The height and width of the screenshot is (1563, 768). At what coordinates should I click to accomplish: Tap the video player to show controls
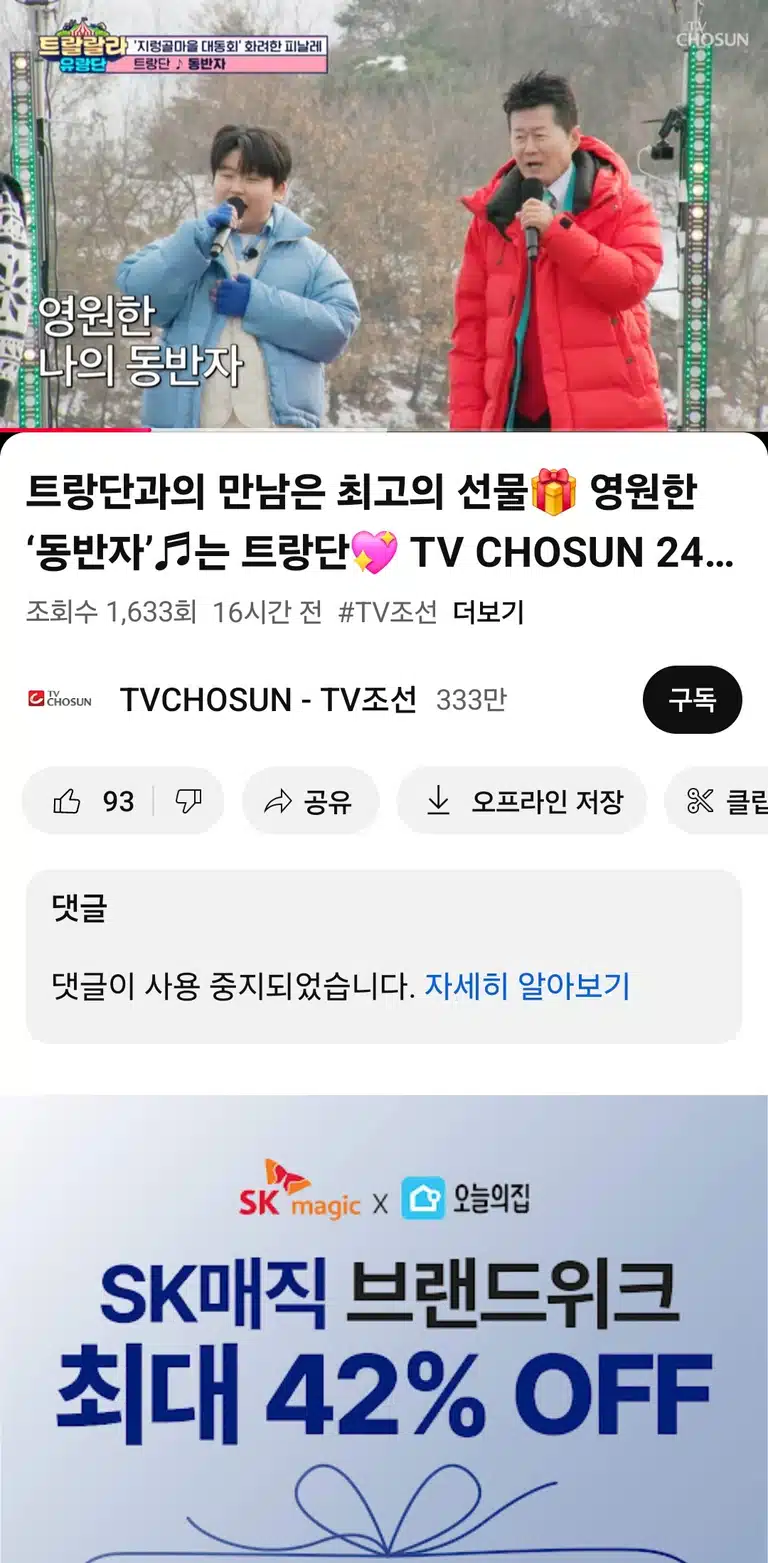click(384, 215)
